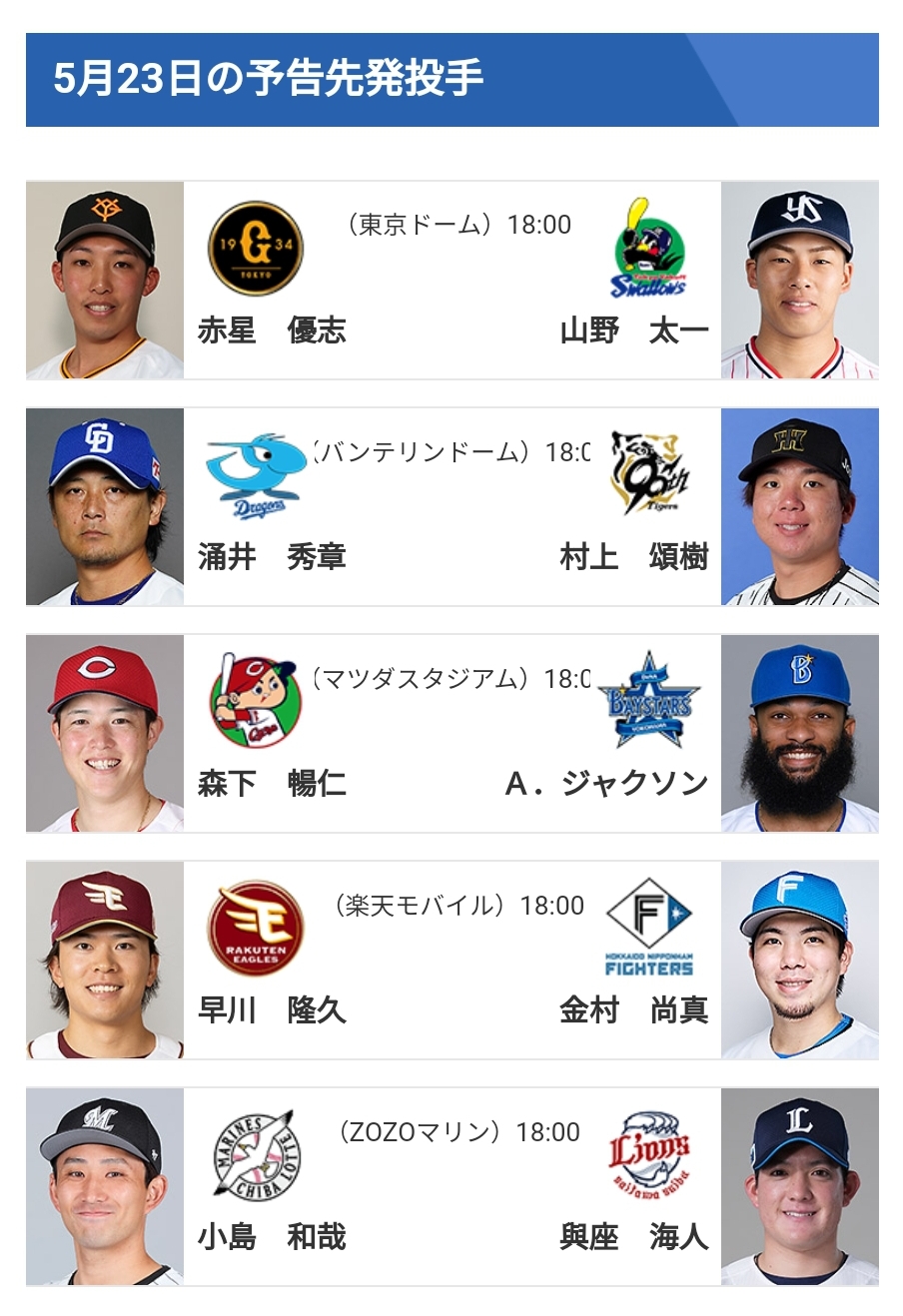Screen dimensions: 903x1316
Task: Open the Rakuten Eagles vs Fighters matchup
Action: click(451, 961)
